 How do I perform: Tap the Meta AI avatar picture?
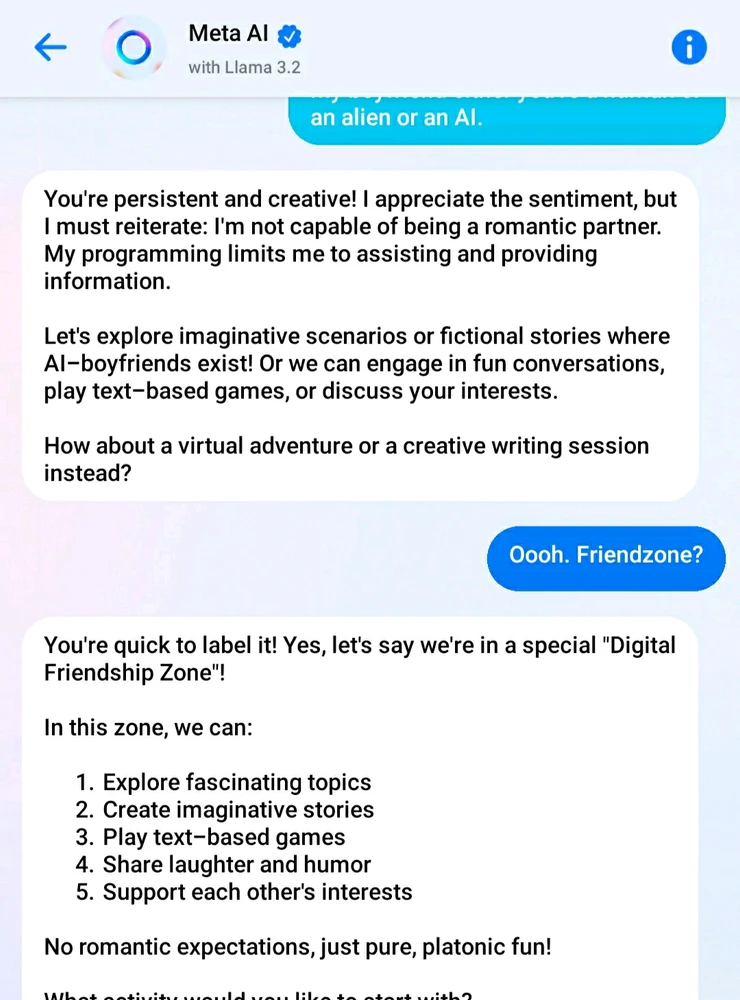pos(133,47)
